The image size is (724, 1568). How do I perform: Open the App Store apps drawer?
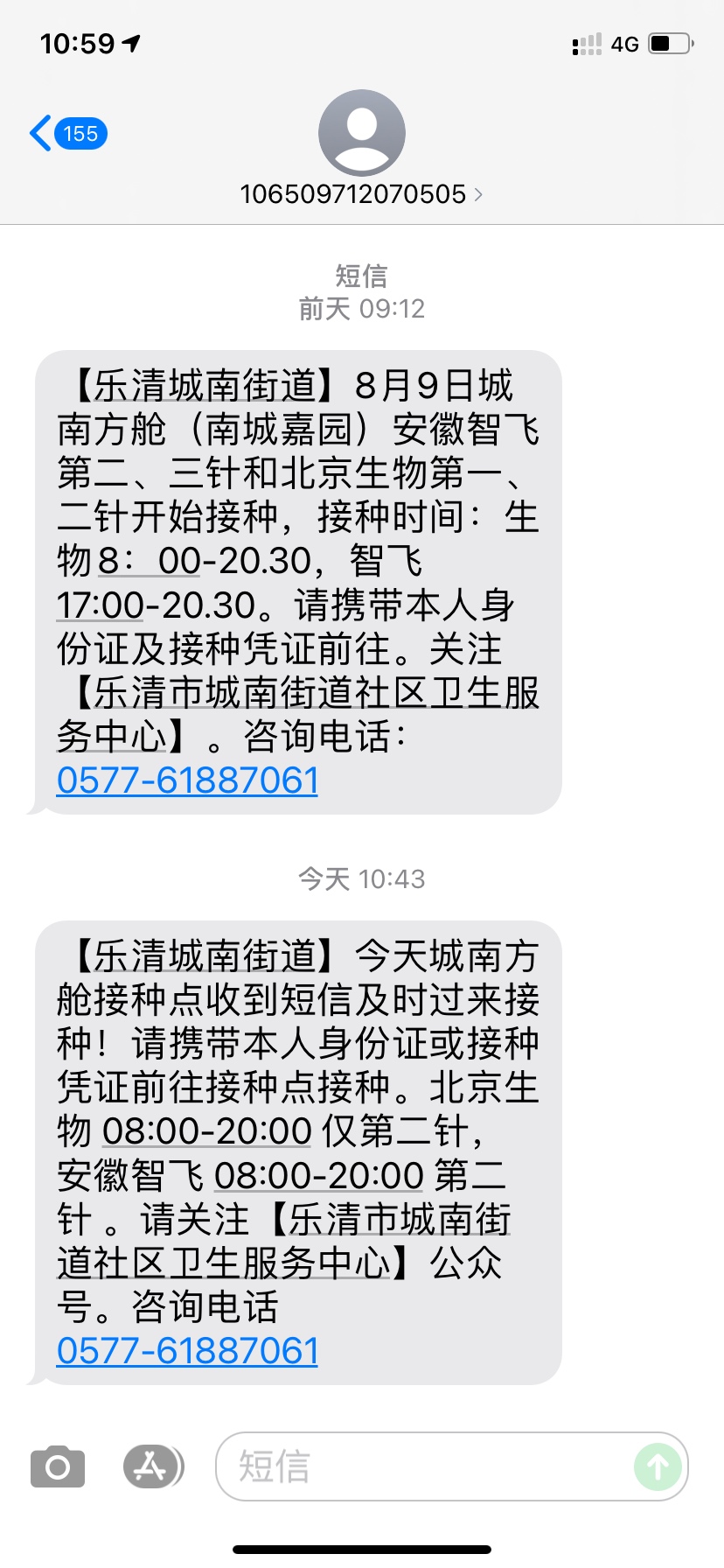(154, 1466)
